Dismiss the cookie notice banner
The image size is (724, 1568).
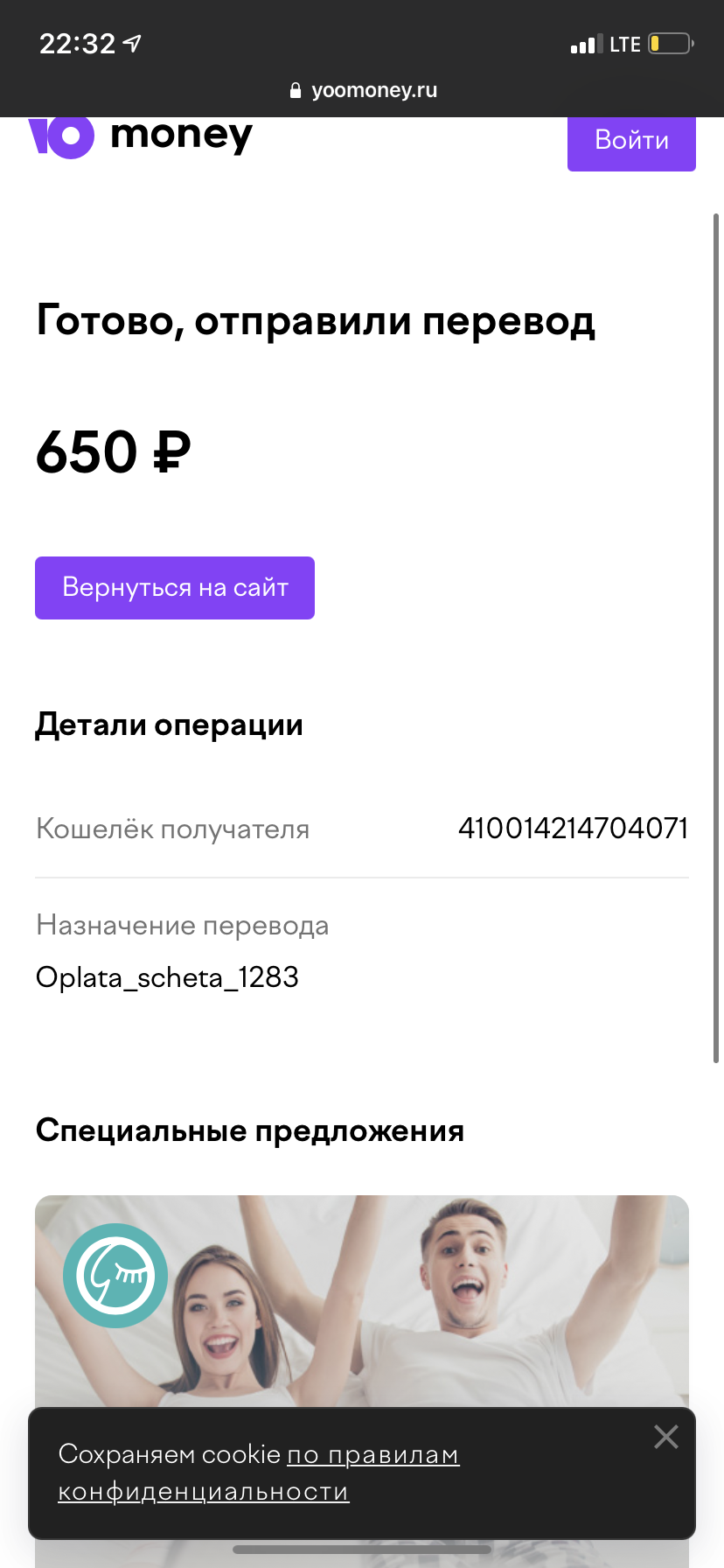(x=666, y=1437)
